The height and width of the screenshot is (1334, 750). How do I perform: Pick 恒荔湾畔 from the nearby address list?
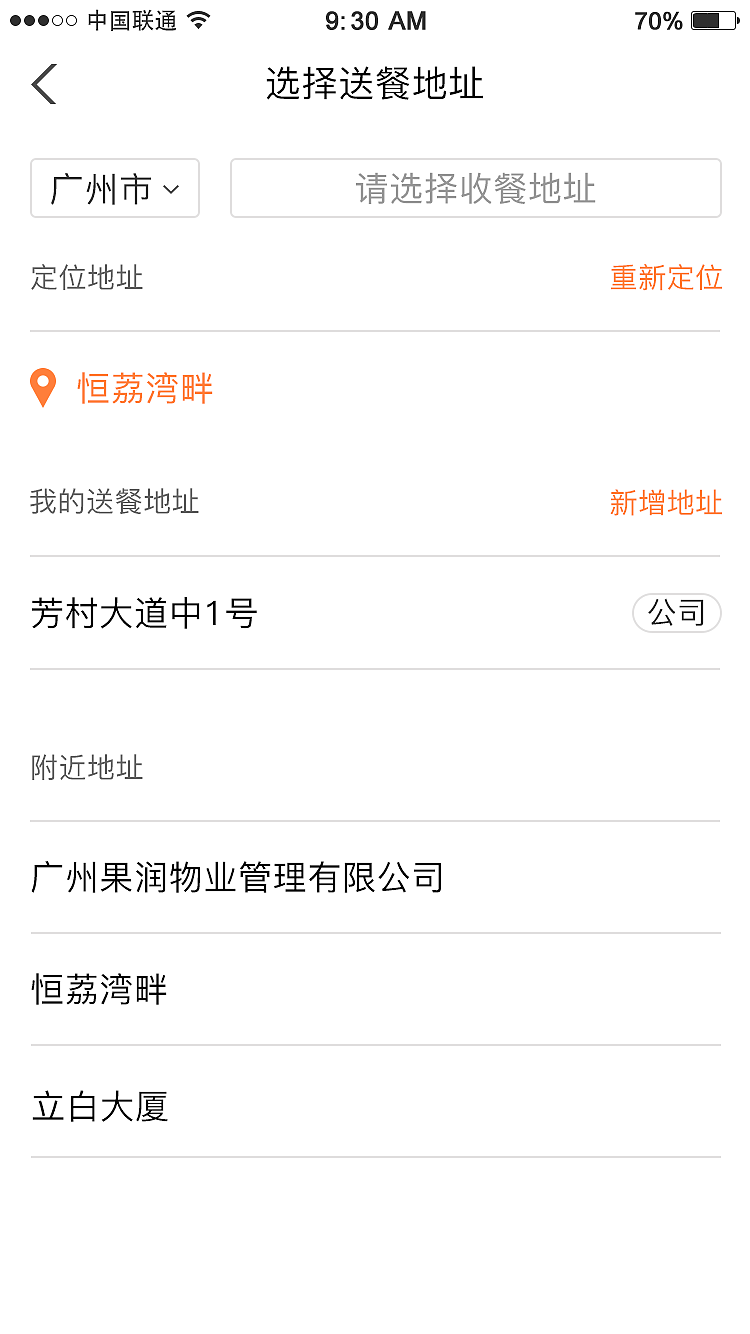coord(100,990)
